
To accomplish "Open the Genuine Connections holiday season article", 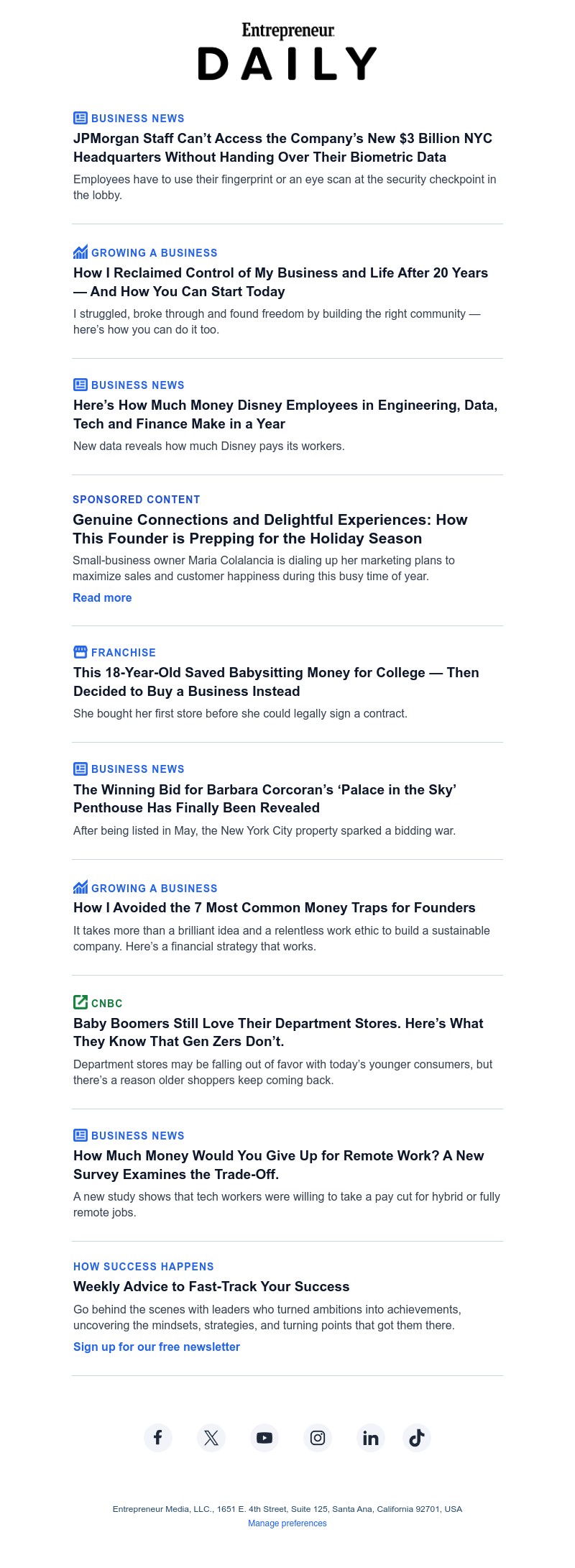I will (x=270, y=529).
